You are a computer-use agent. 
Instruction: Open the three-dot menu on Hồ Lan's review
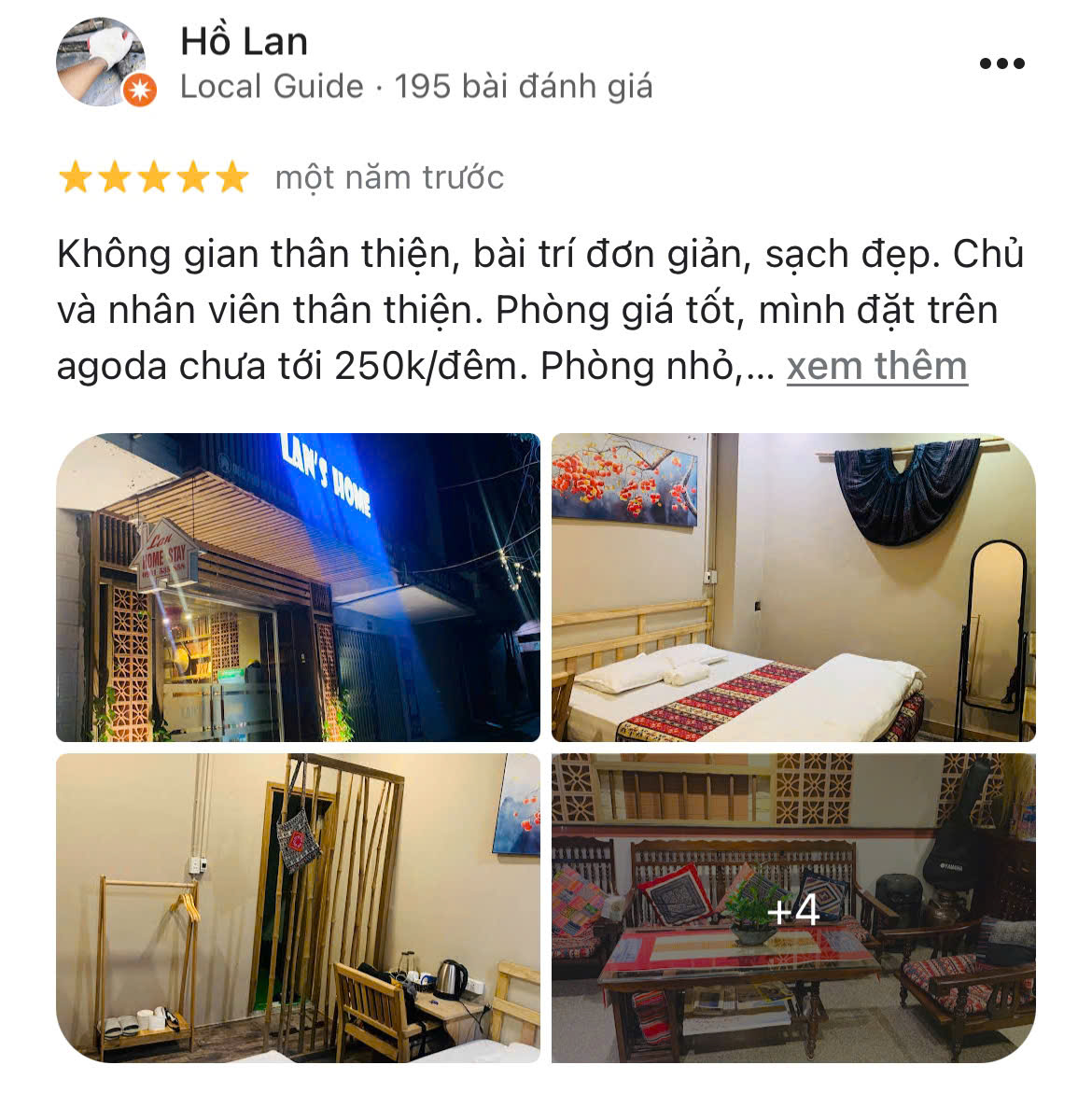(1001, 63)
